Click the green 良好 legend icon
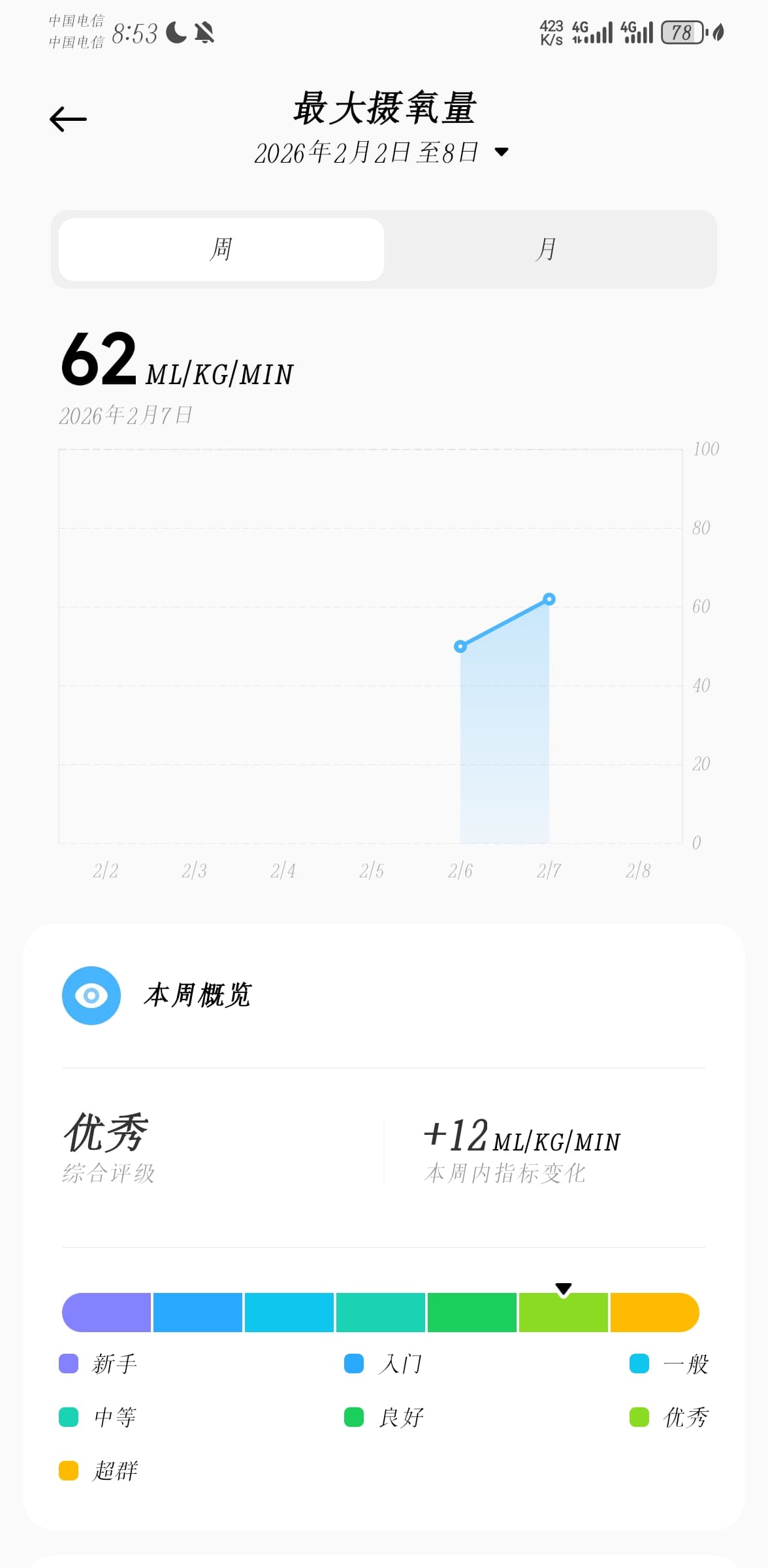Screen dimensions: 768x1568 353,1418
